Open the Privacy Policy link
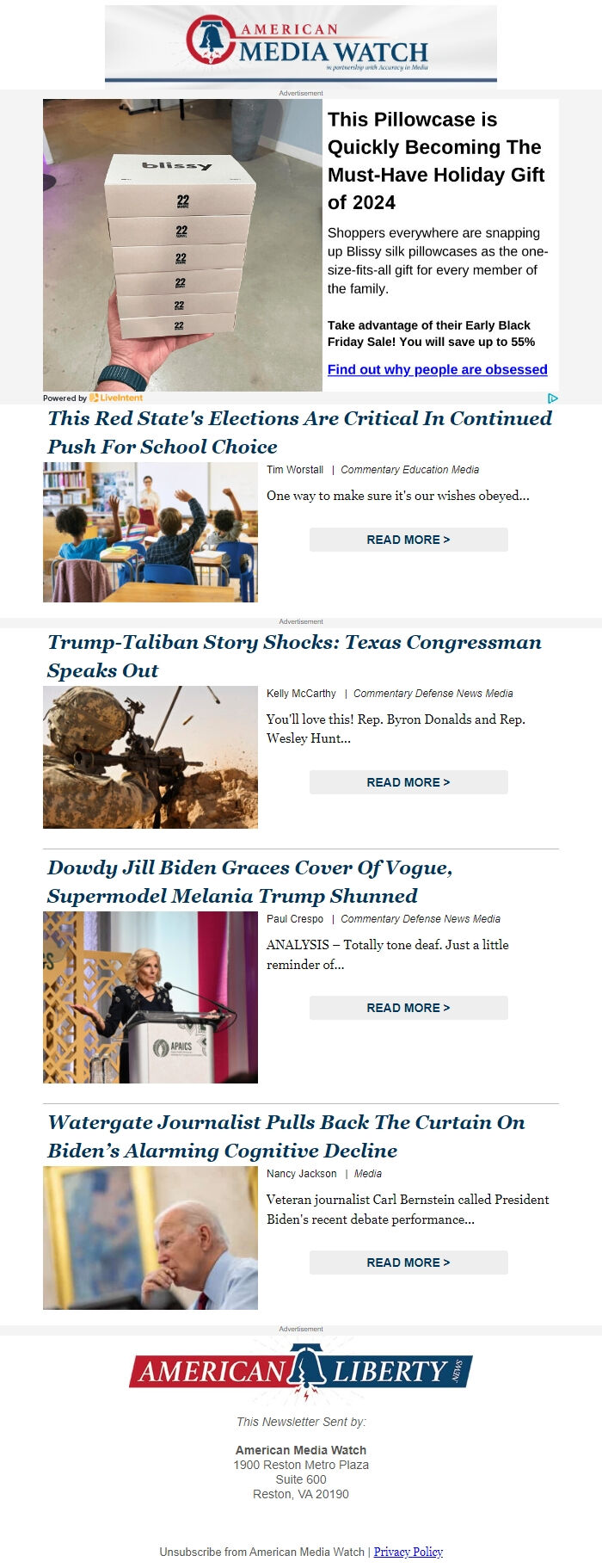The height and width of the screenshot is (1568, 602). click(x=408, y=1552)
